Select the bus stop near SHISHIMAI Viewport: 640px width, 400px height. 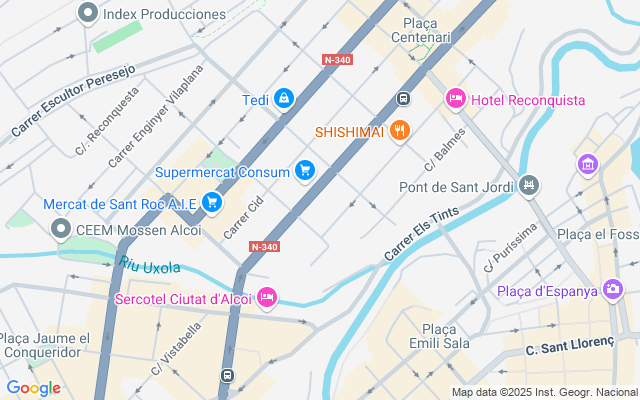click(404, 99)
